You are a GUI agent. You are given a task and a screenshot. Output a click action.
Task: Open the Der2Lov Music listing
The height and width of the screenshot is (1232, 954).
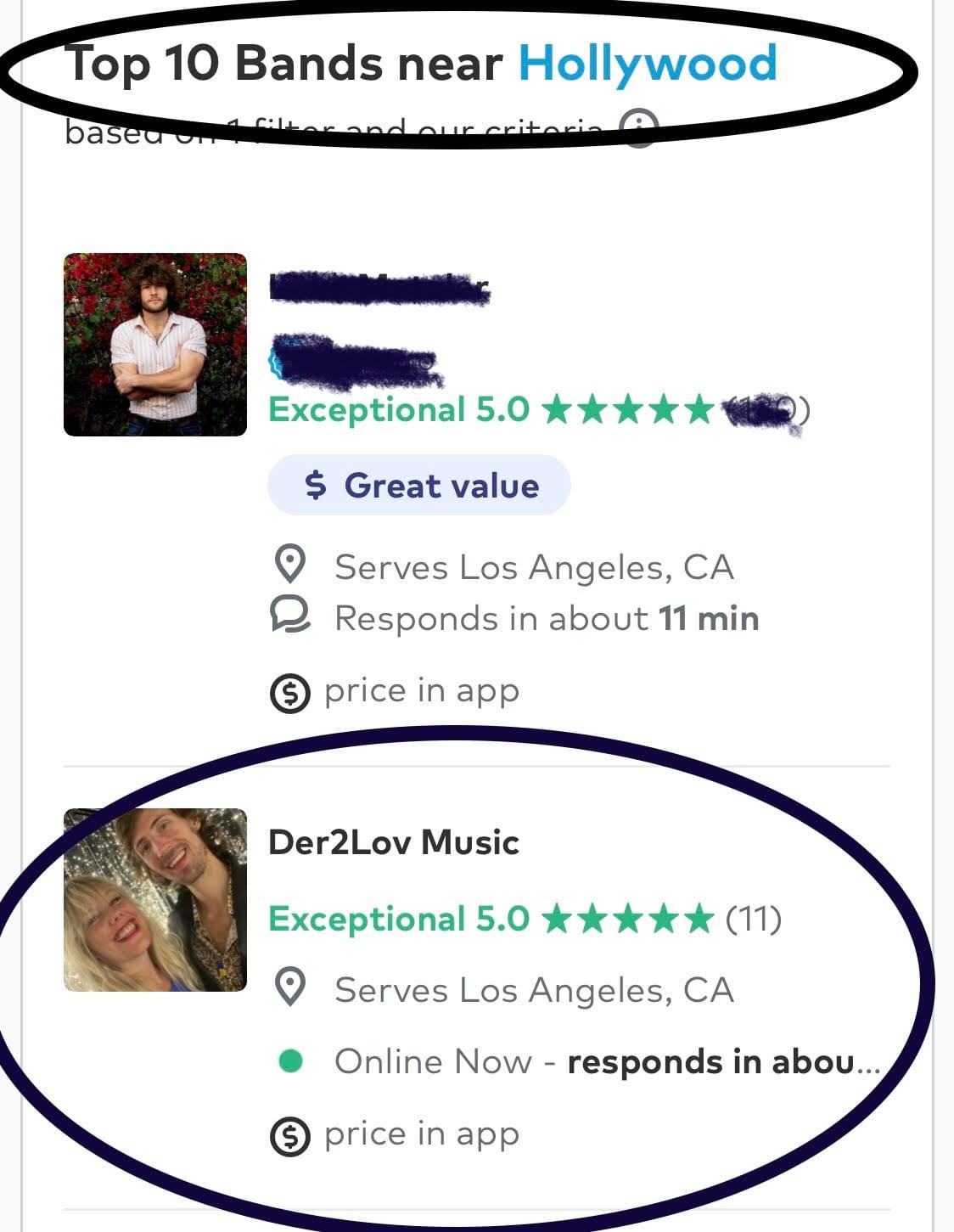(394, 842)
